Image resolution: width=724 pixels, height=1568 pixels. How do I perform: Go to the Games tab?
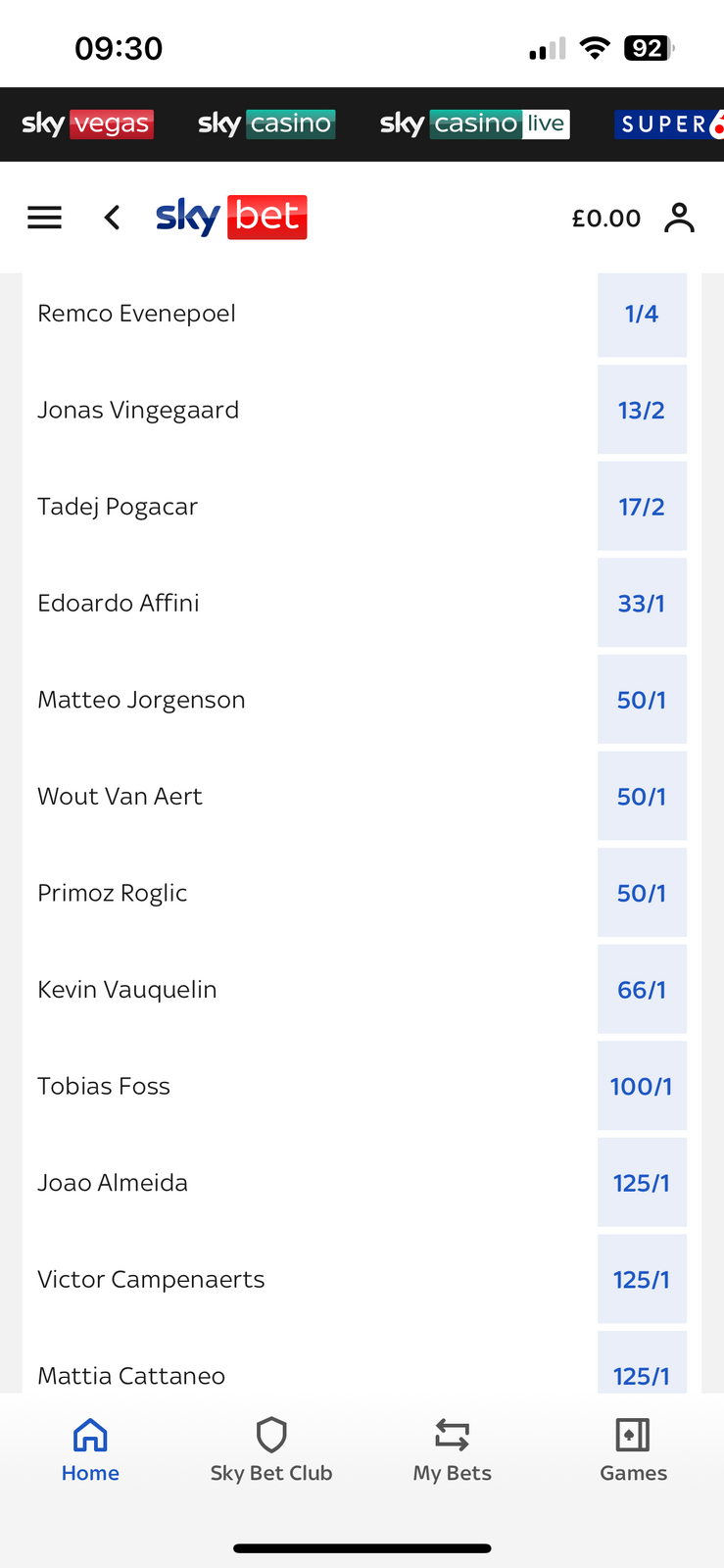coord(633,1450)
